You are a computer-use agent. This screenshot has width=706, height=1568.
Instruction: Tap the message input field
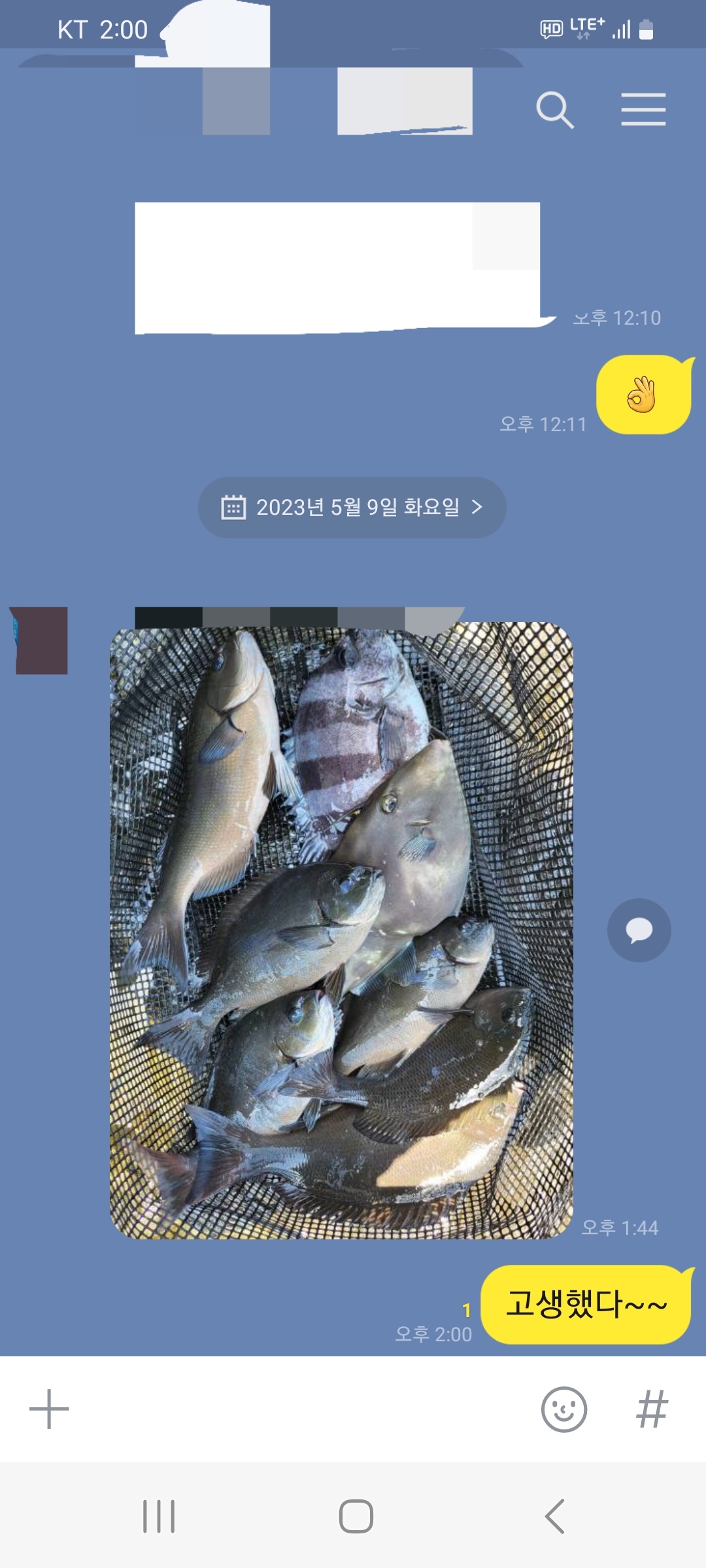[301, 1409]
